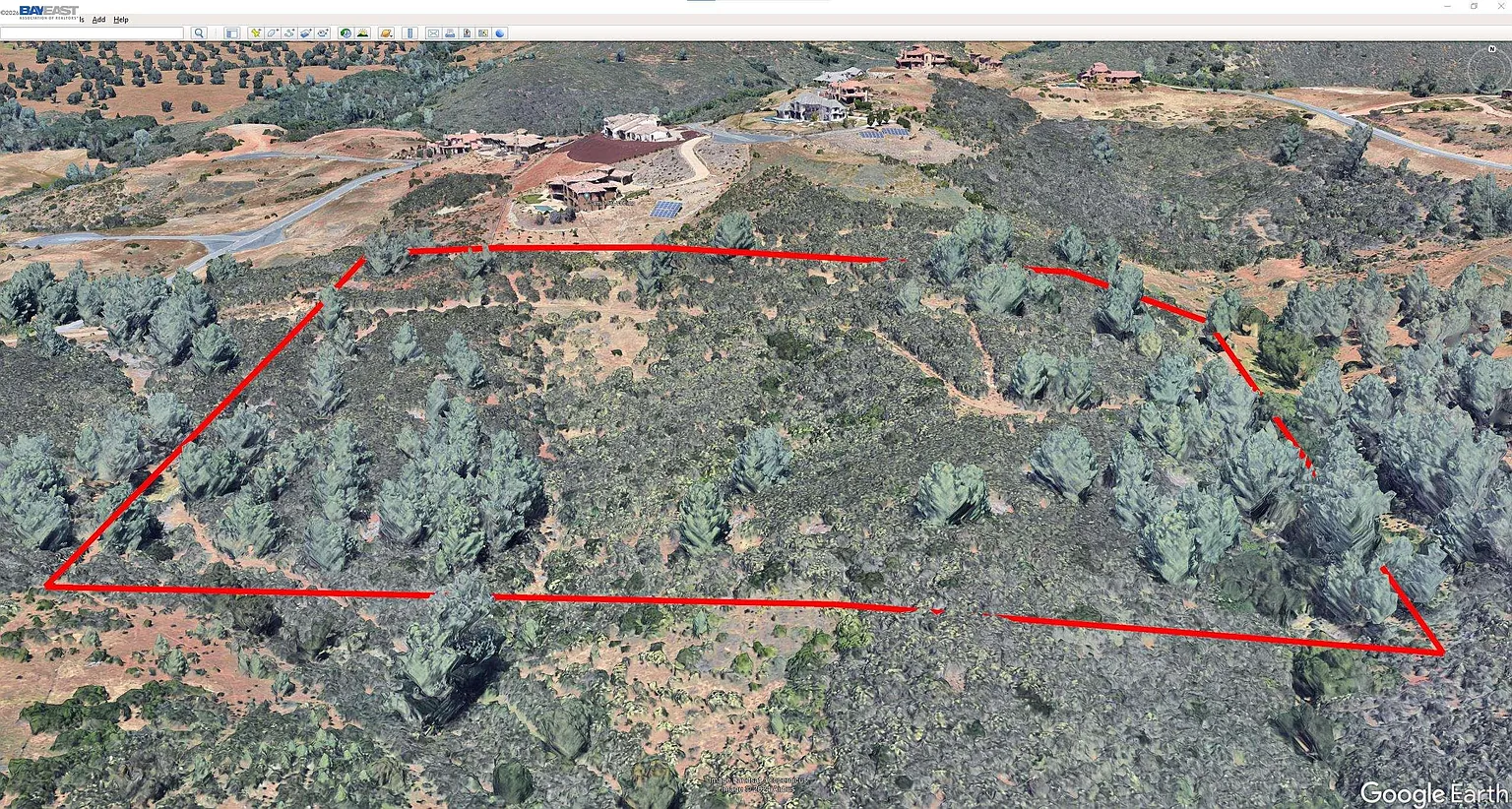This screenshot has width=1512, height=809.
Task: Show historical imagery clock
Action: point(346,33)
